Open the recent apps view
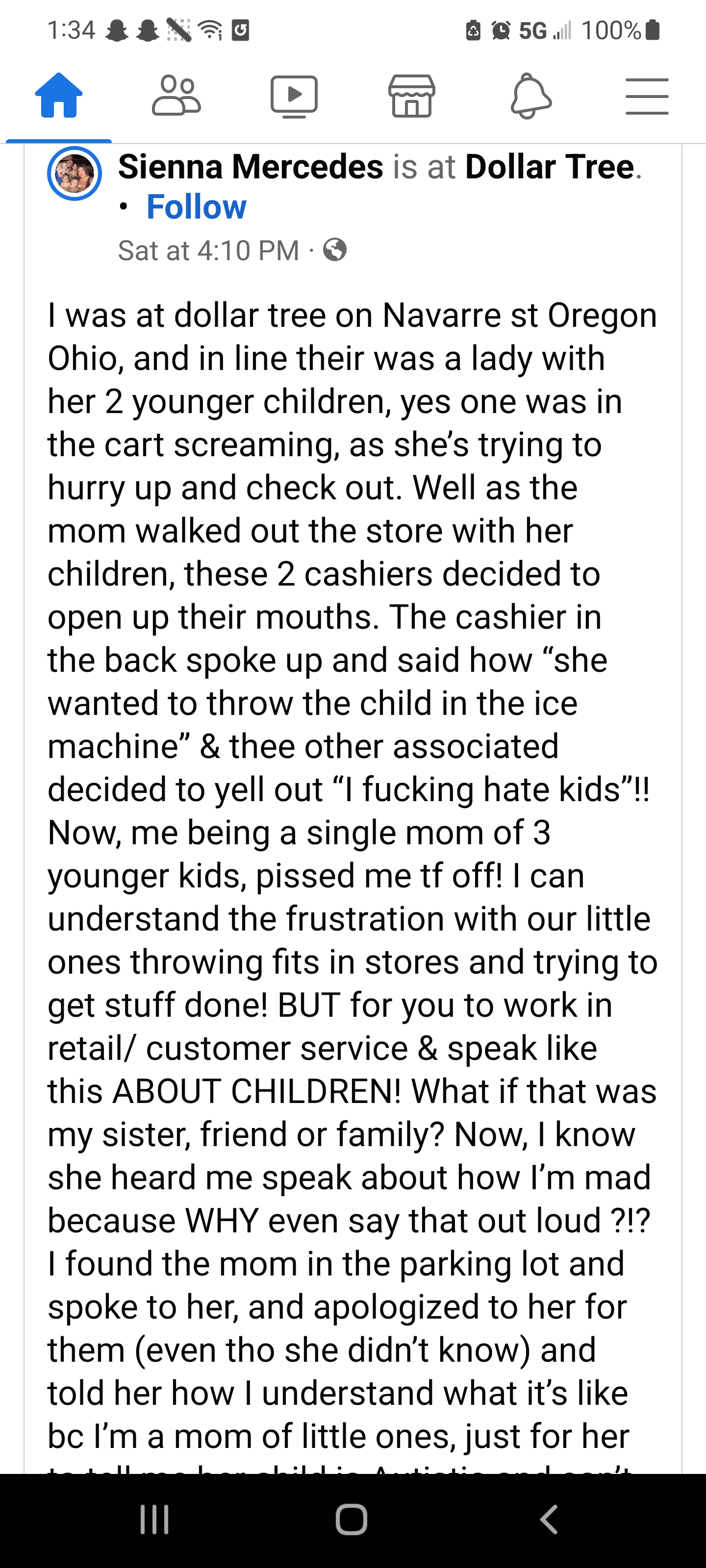Viewport: 706px width, 1568px height. pos(154,1520)
